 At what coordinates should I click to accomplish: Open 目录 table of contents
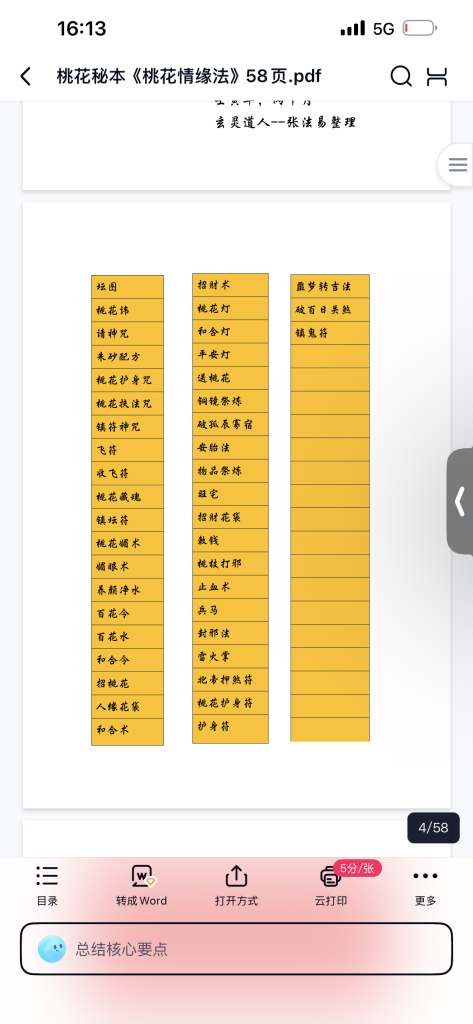[47, 886]
